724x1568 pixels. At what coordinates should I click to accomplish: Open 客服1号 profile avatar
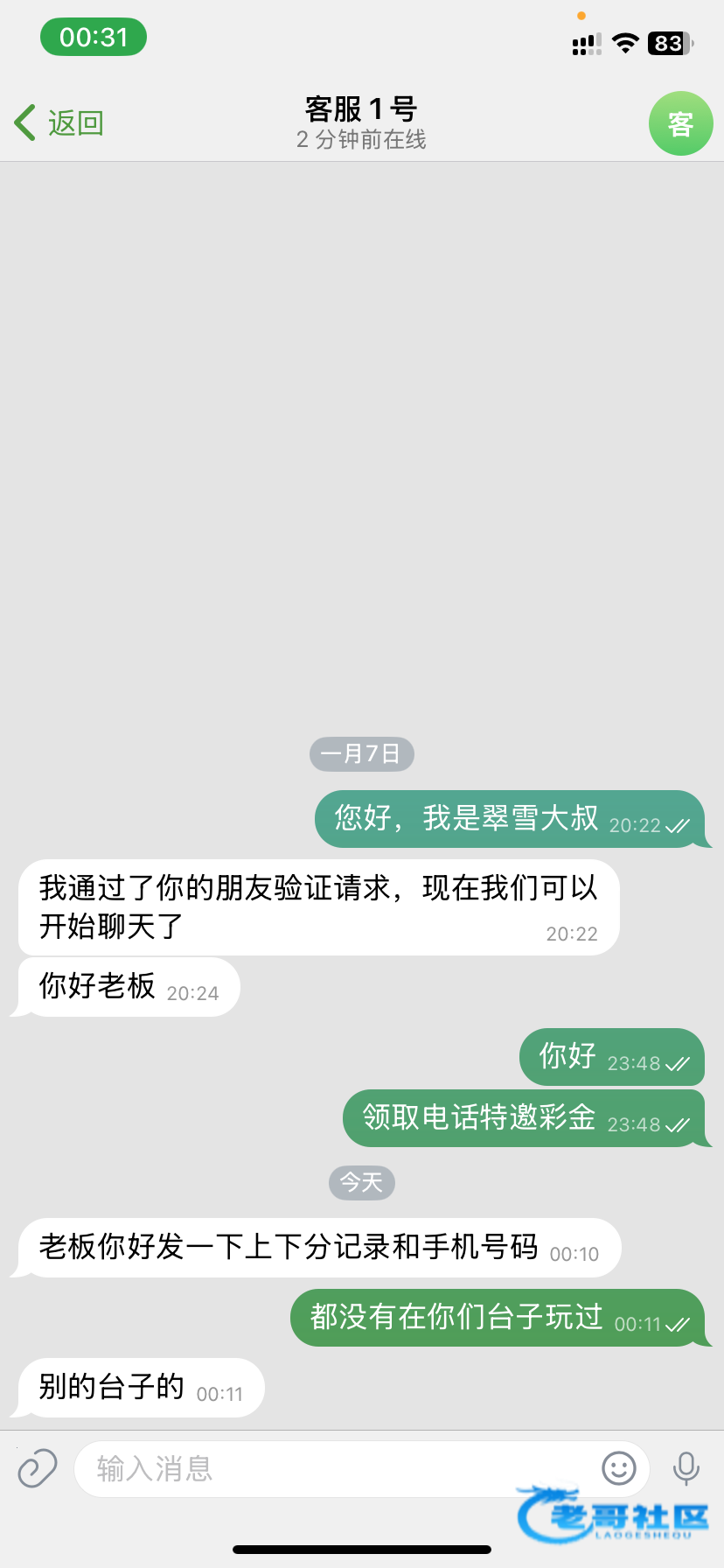pos(680,123)
